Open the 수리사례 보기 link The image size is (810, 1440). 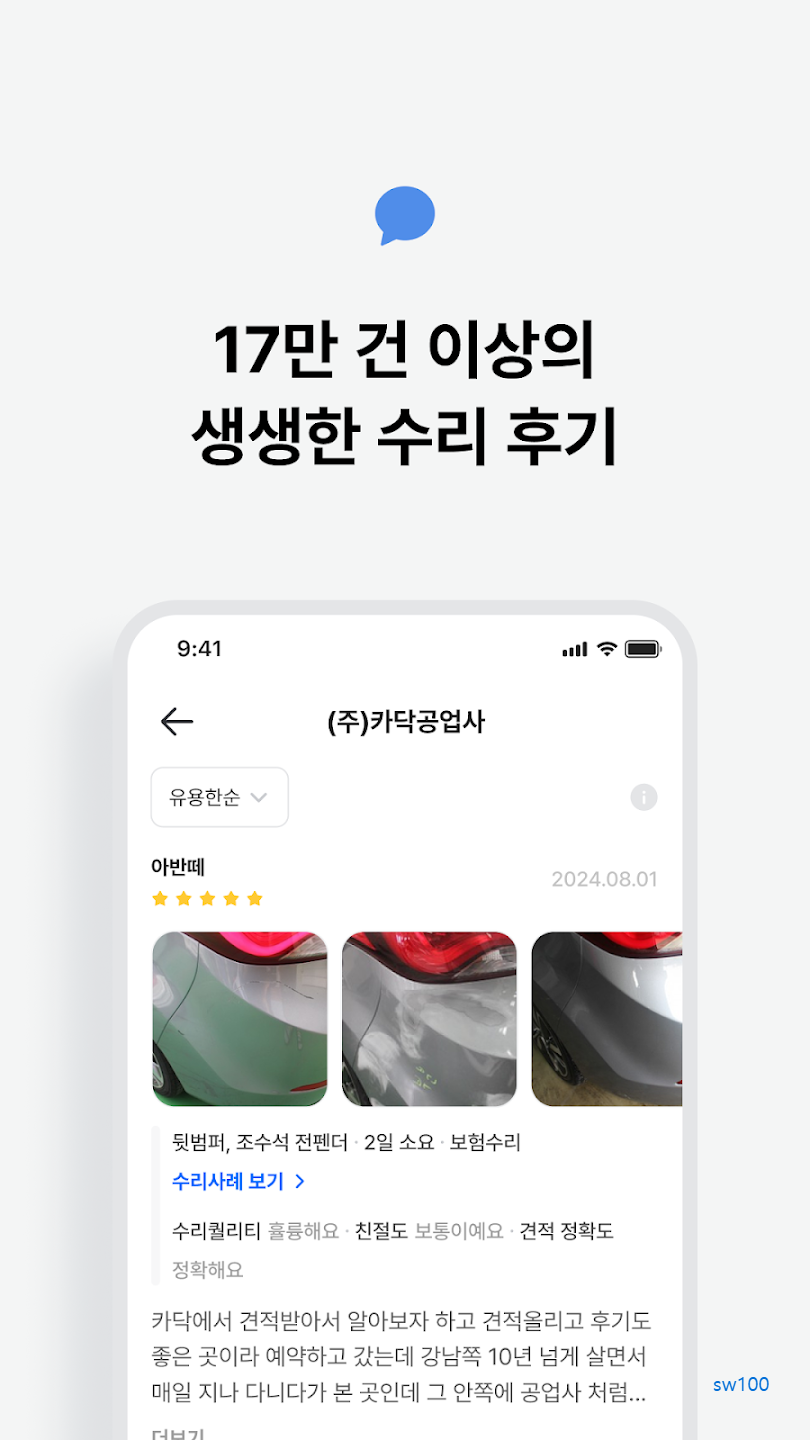(224, 1181)
